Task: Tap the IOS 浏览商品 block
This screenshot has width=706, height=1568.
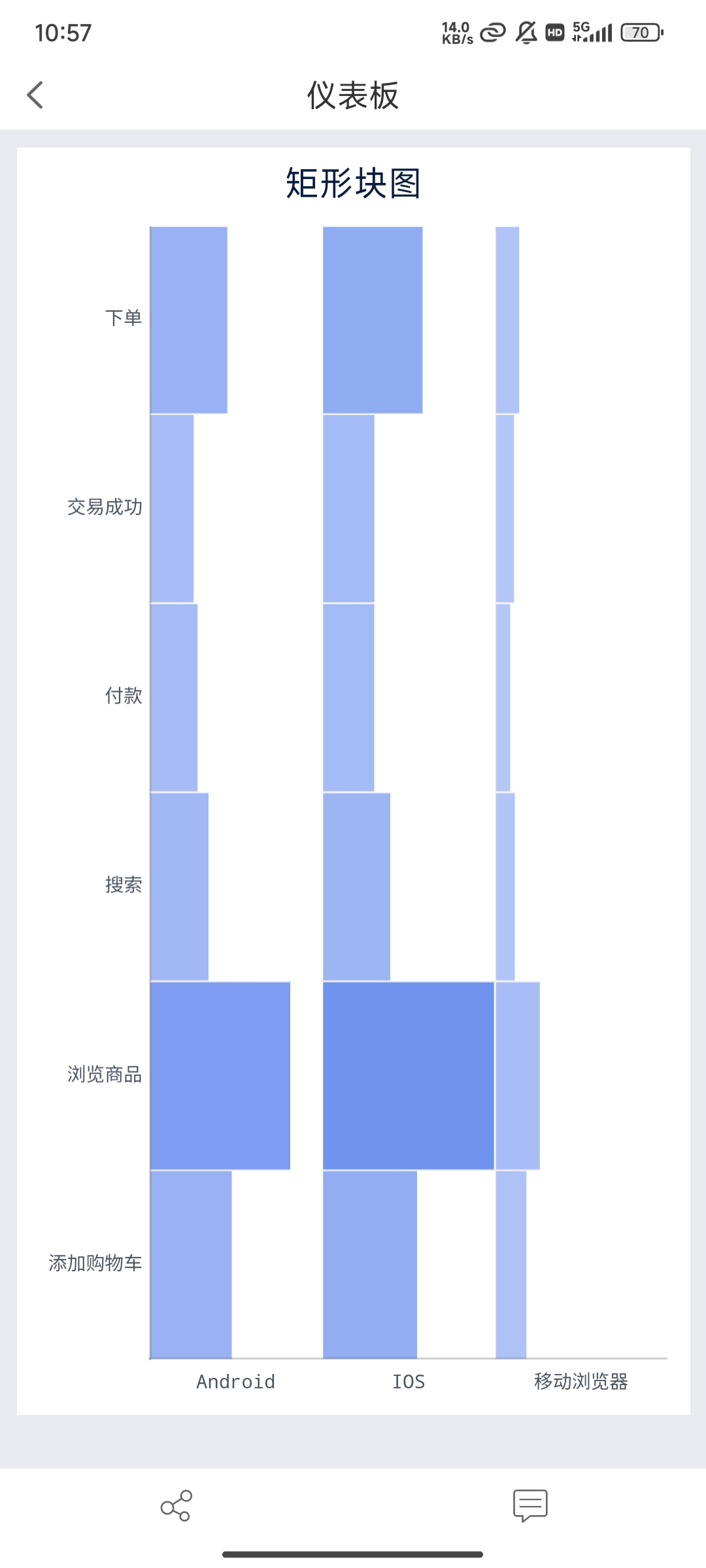Action: click(408, 1075)
